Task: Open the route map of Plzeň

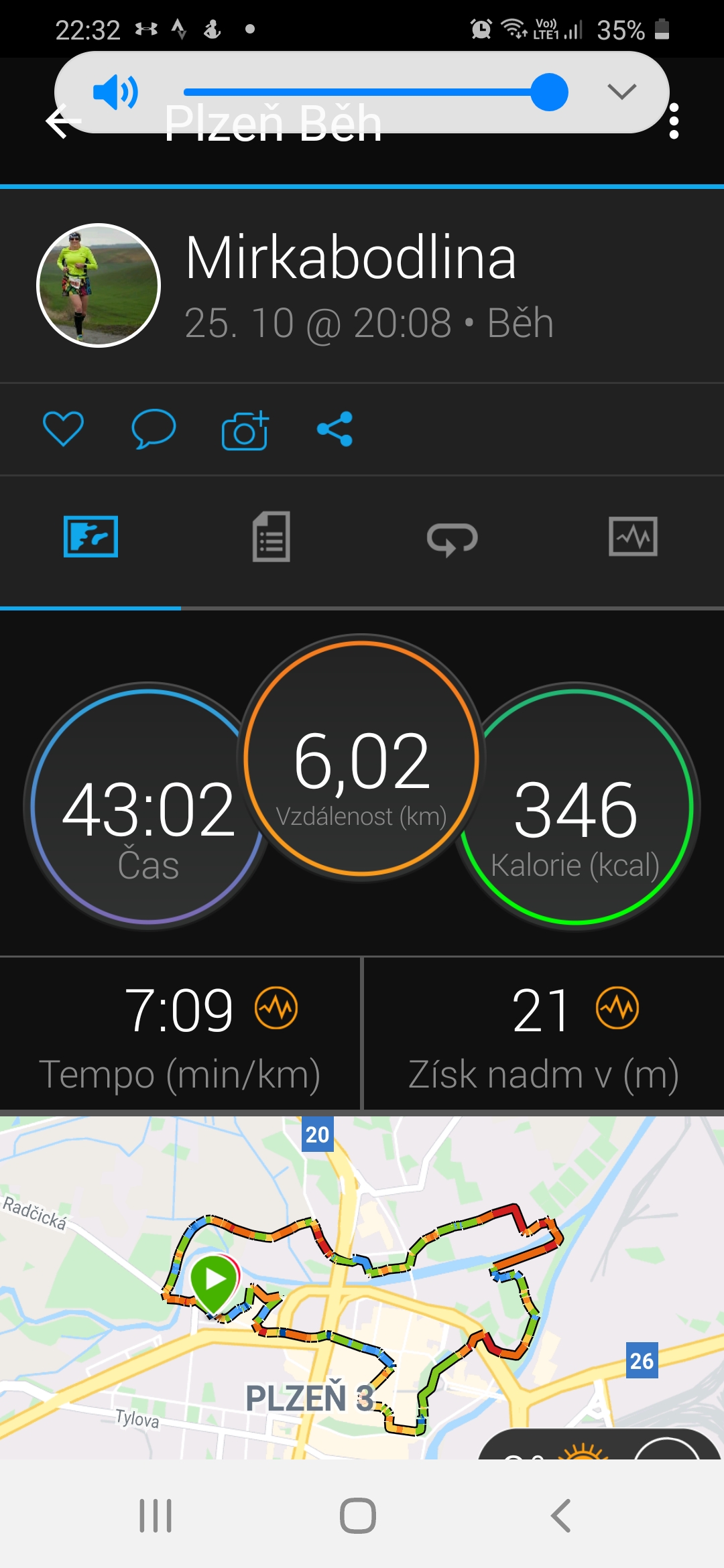Action: click(362, 1287)
